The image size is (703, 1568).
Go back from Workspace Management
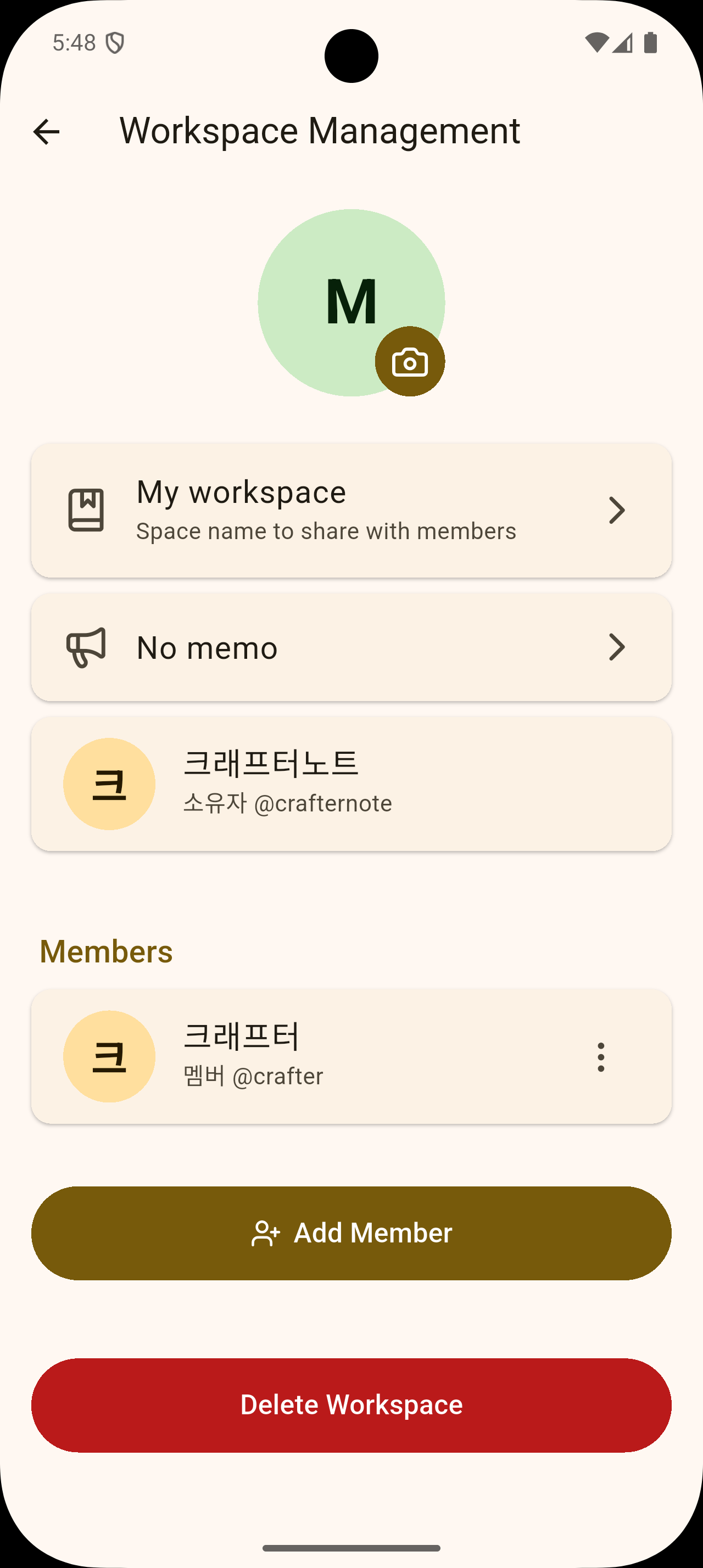(x=46, y=131)
